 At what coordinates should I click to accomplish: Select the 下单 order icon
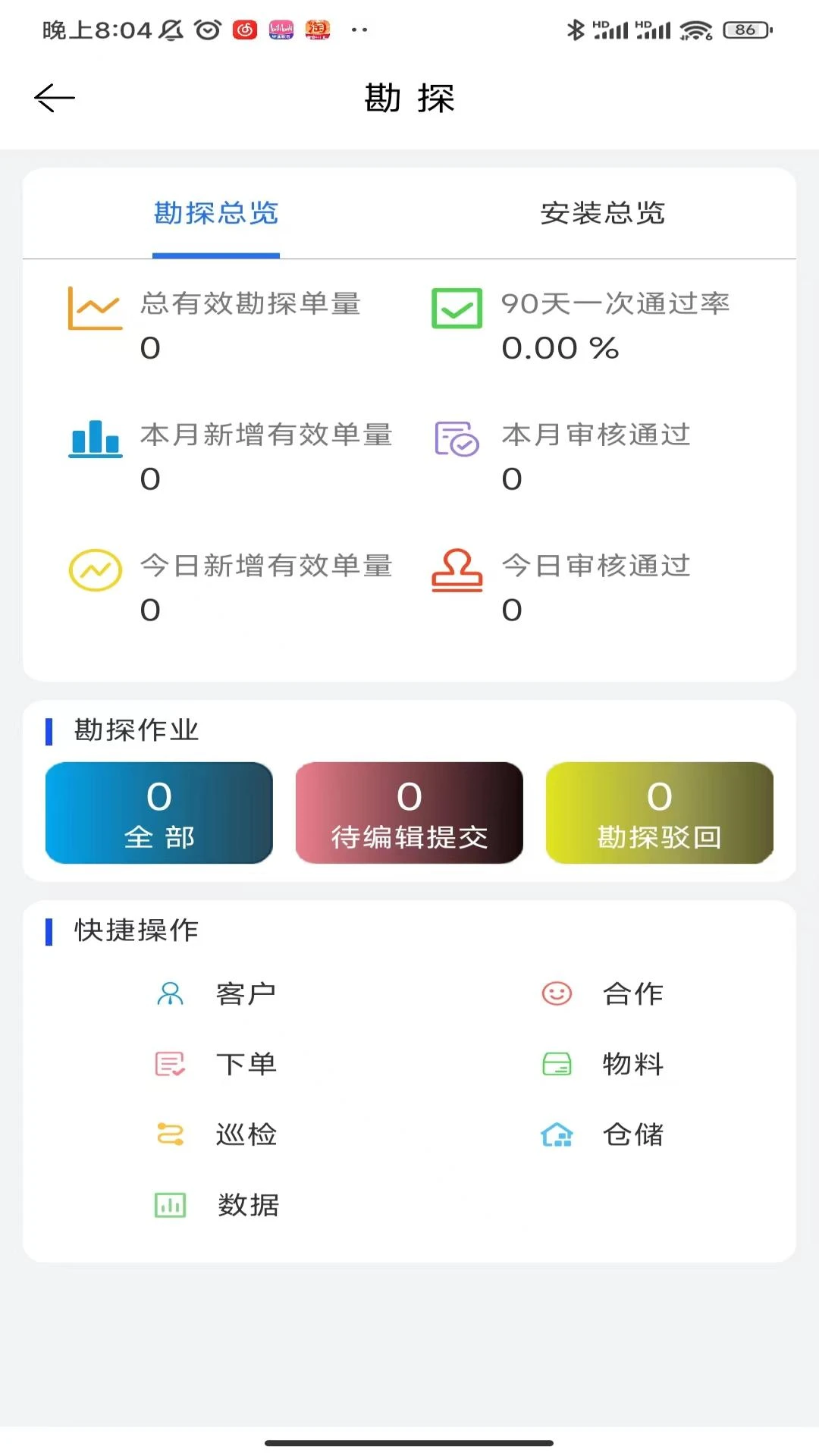click(x=170, y=1064)
